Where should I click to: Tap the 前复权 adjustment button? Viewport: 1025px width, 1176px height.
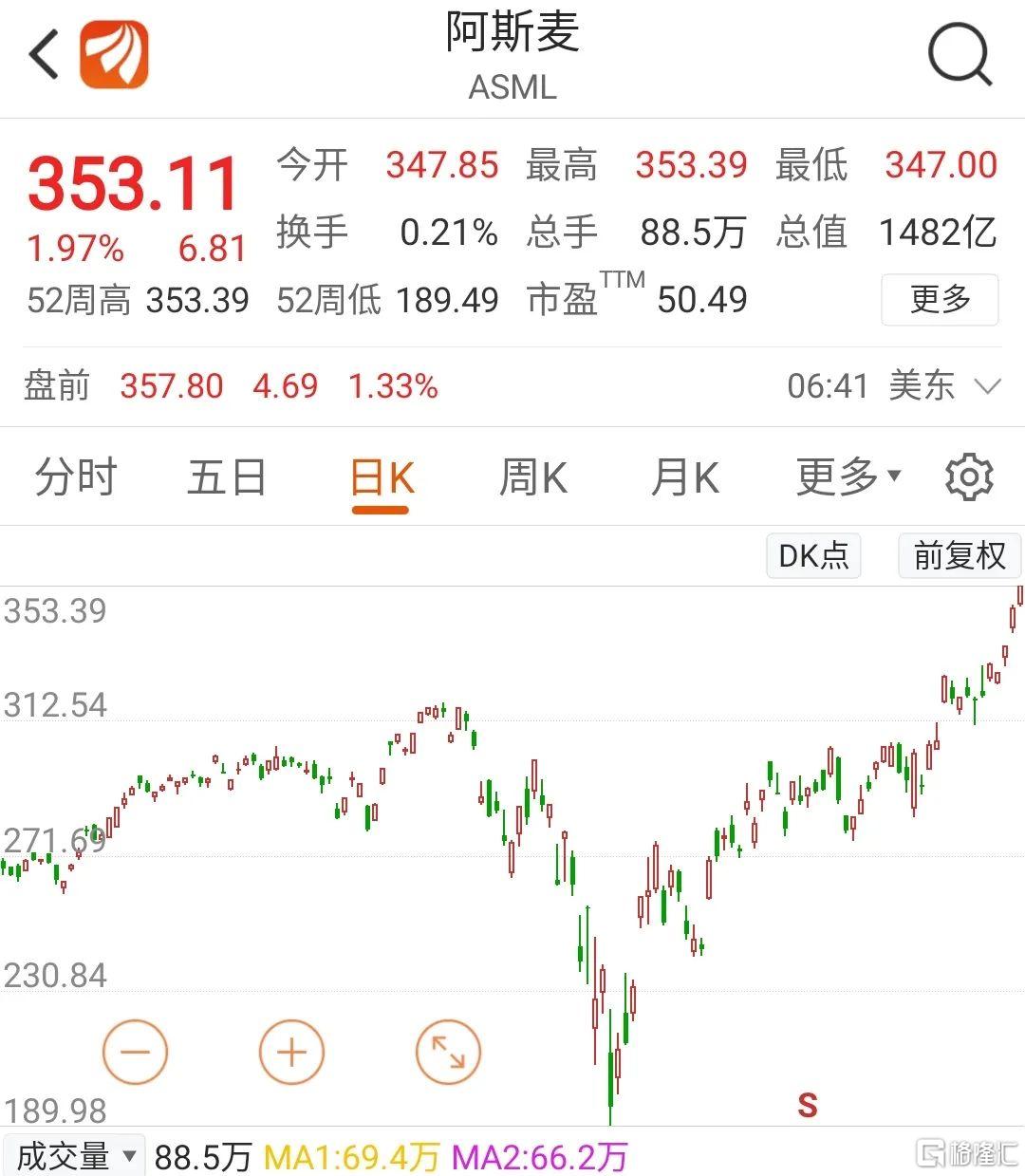pyautogui.click(x=959, y=555)
